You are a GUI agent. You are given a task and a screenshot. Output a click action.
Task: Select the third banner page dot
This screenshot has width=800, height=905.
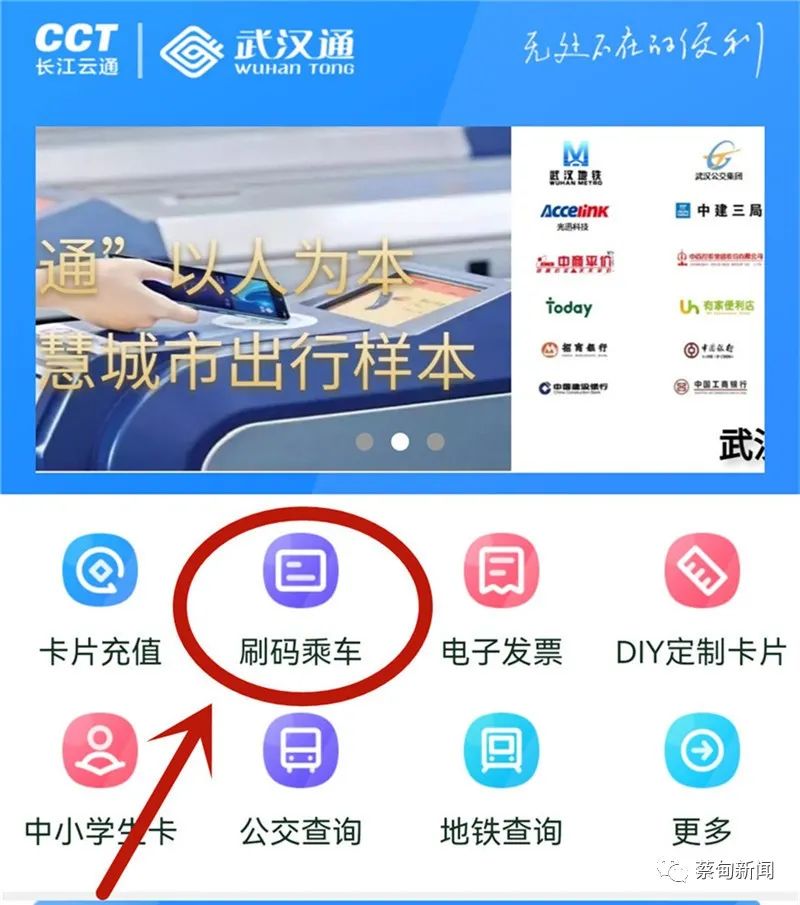tap(435, 441)
